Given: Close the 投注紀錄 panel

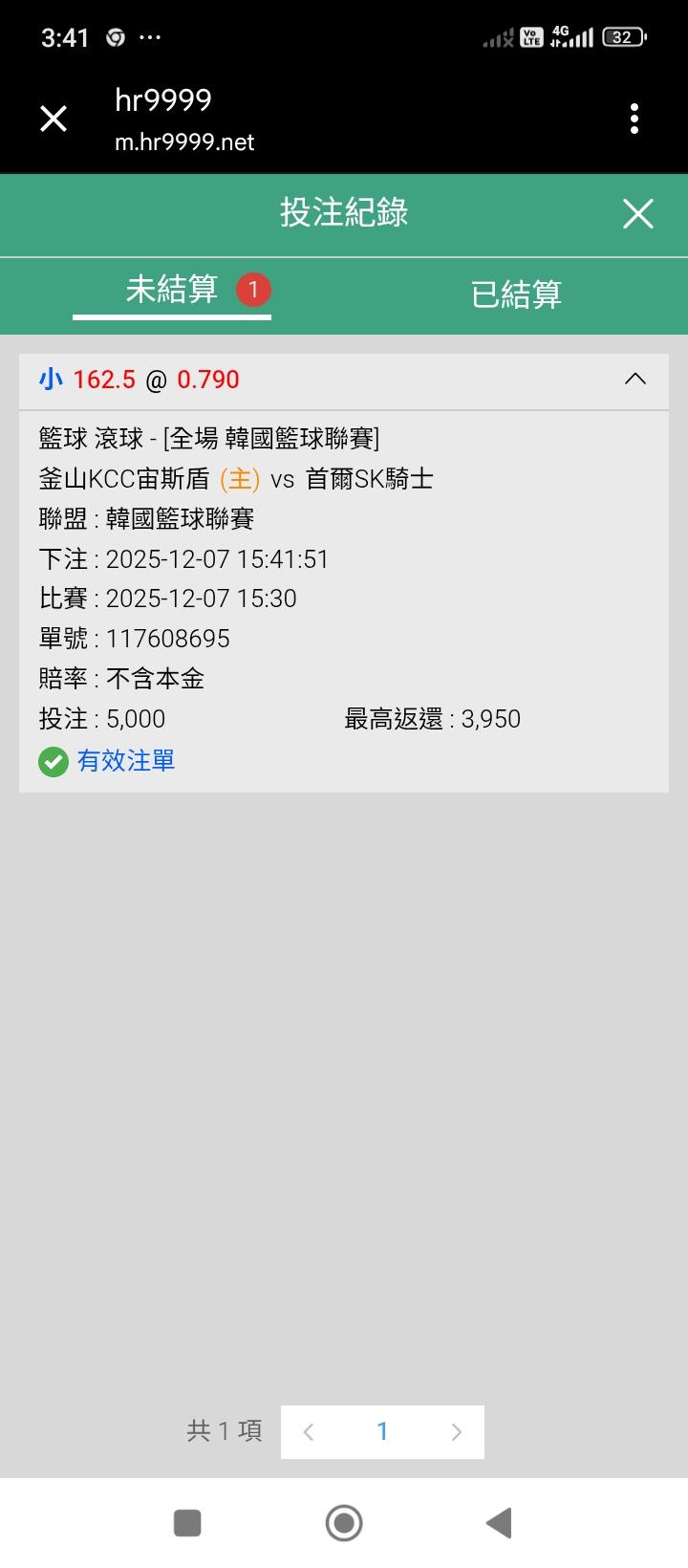Looking at the screenshot, I should [x=637, y=213].
